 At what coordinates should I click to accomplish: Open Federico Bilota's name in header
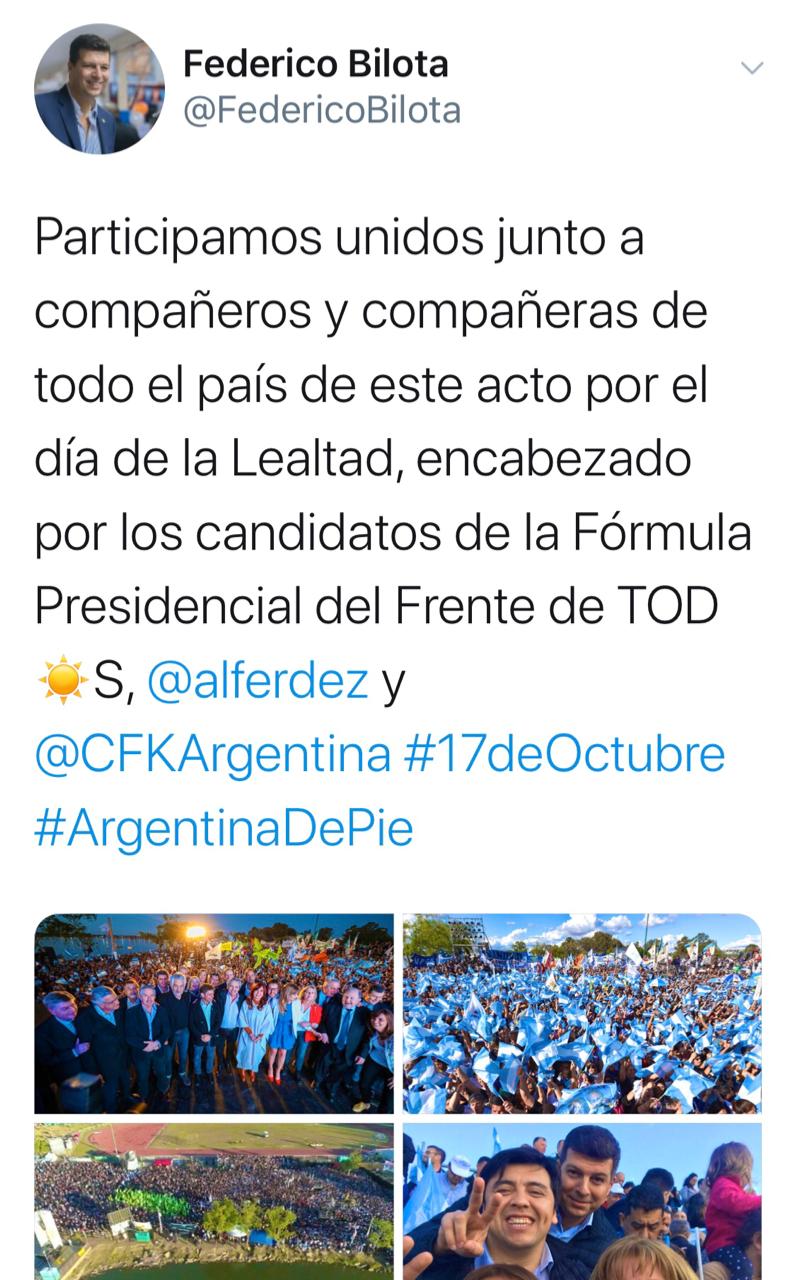pyautogui.click(x=315, y=64)
